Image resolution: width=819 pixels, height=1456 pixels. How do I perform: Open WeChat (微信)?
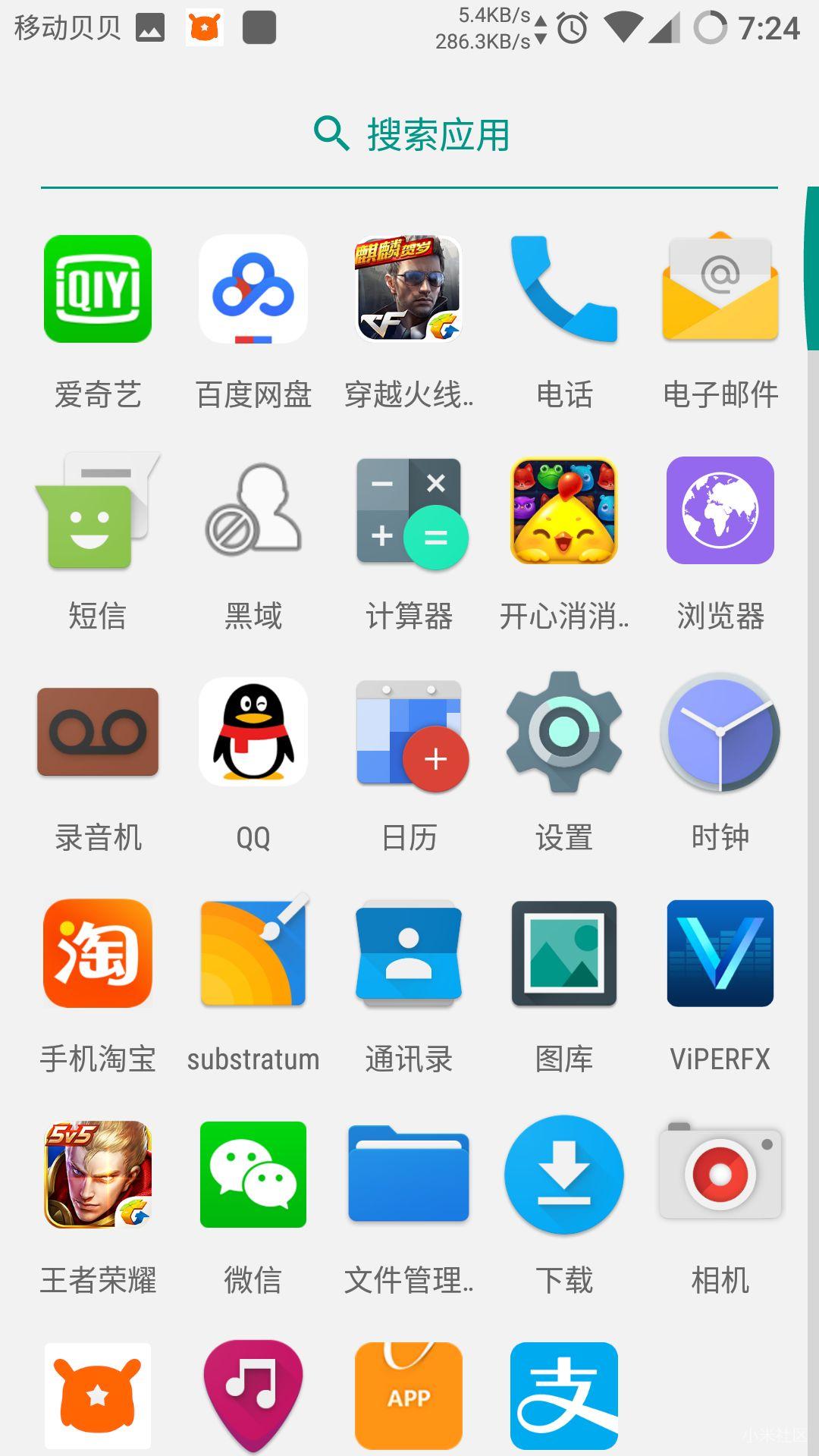pyautogui.click(x=253, y=1175)
